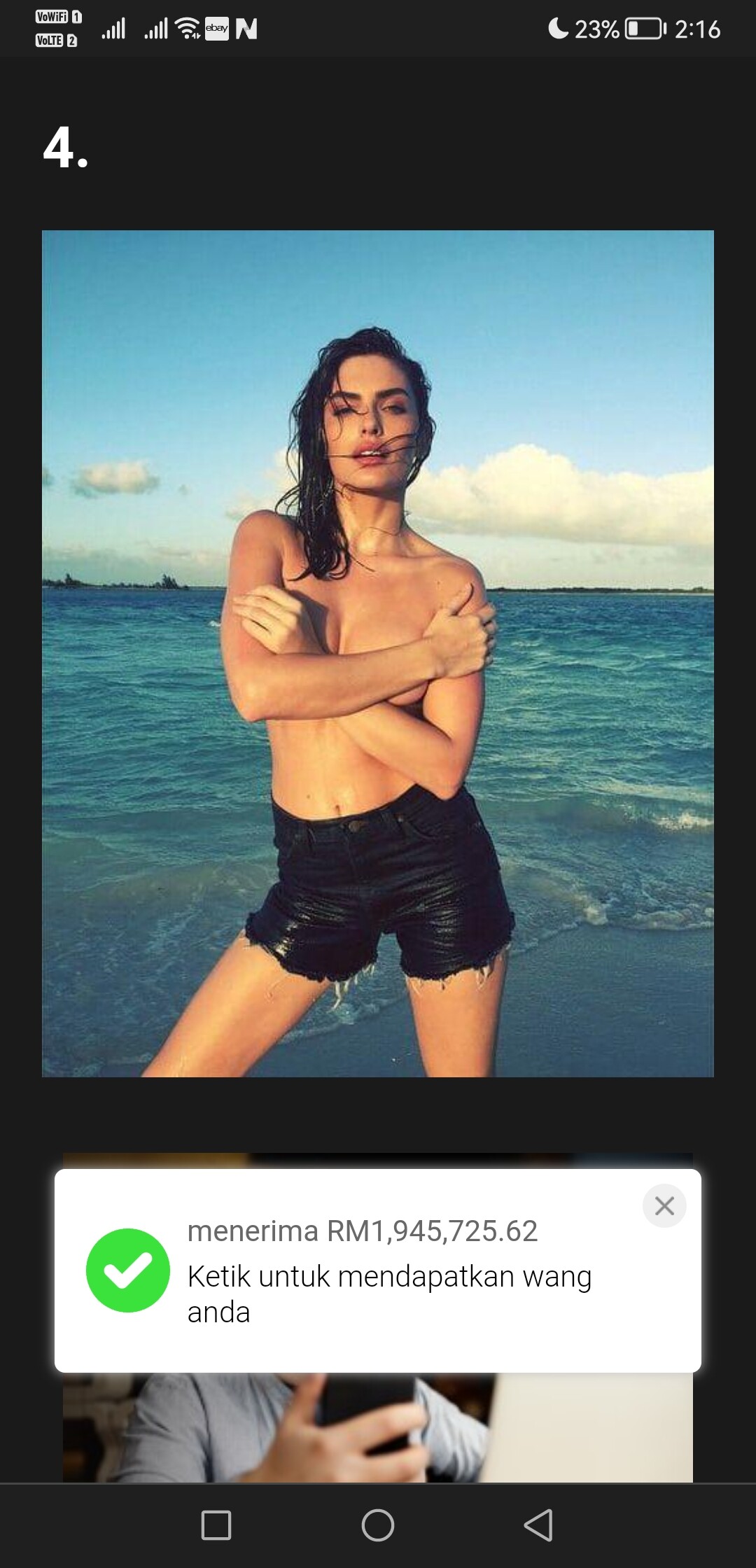Viewport: 756px width, 1568px height.
Task: Open the recent apps view
Action: (x=216, y=1525)
